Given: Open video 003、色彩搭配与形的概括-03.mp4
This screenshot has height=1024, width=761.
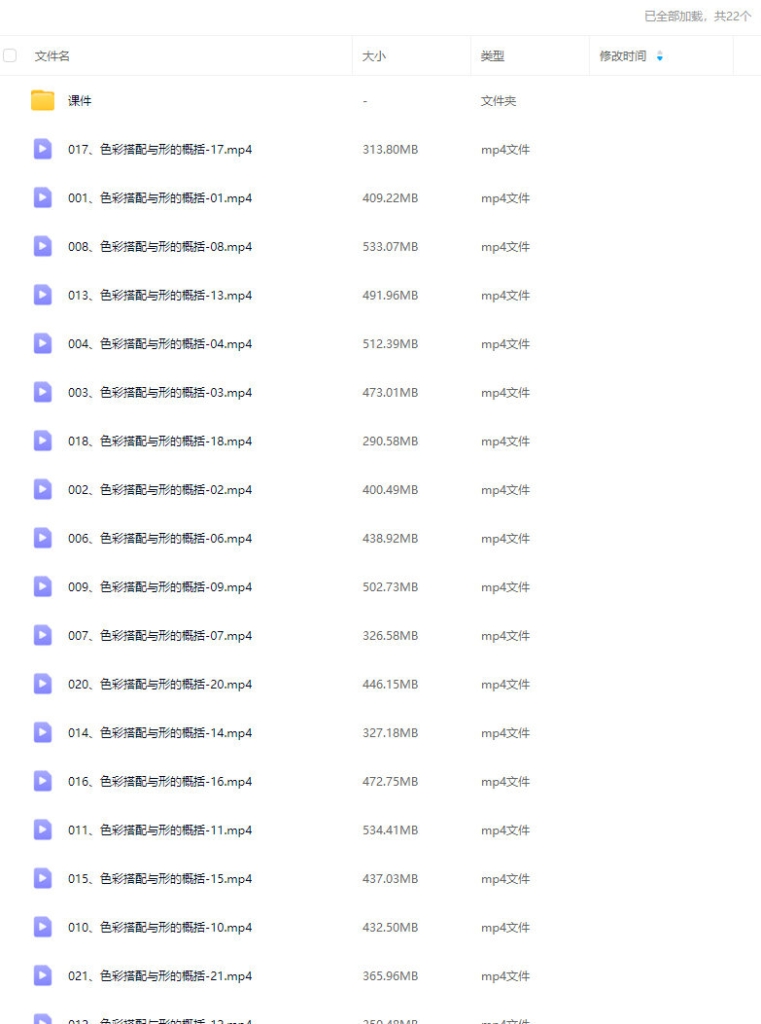Looking at the screenshot, I should (160, 393).
